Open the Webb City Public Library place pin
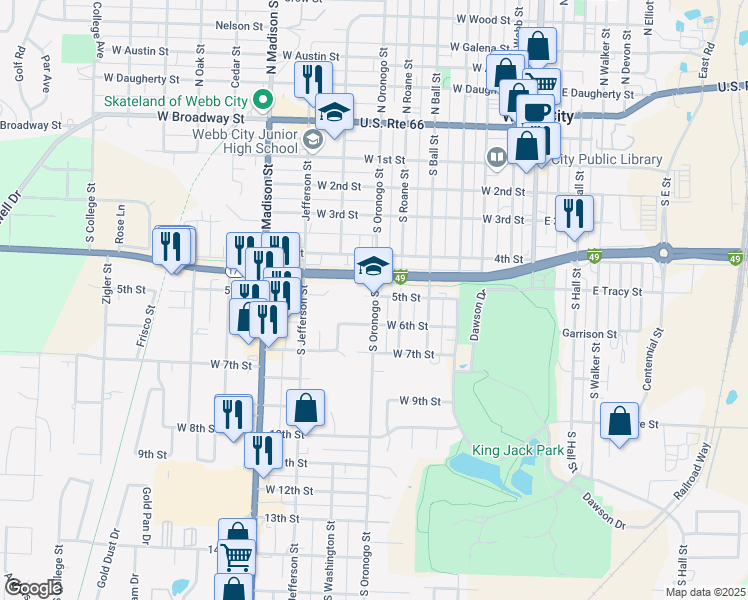 497,159
